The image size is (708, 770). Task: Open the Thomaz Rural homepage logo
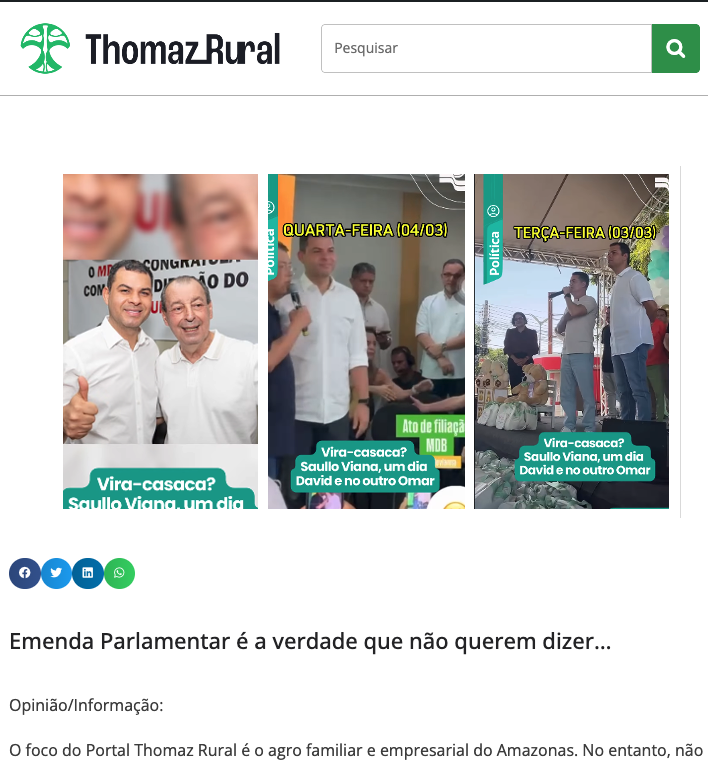pyautogui.click(x=151, y=48)
